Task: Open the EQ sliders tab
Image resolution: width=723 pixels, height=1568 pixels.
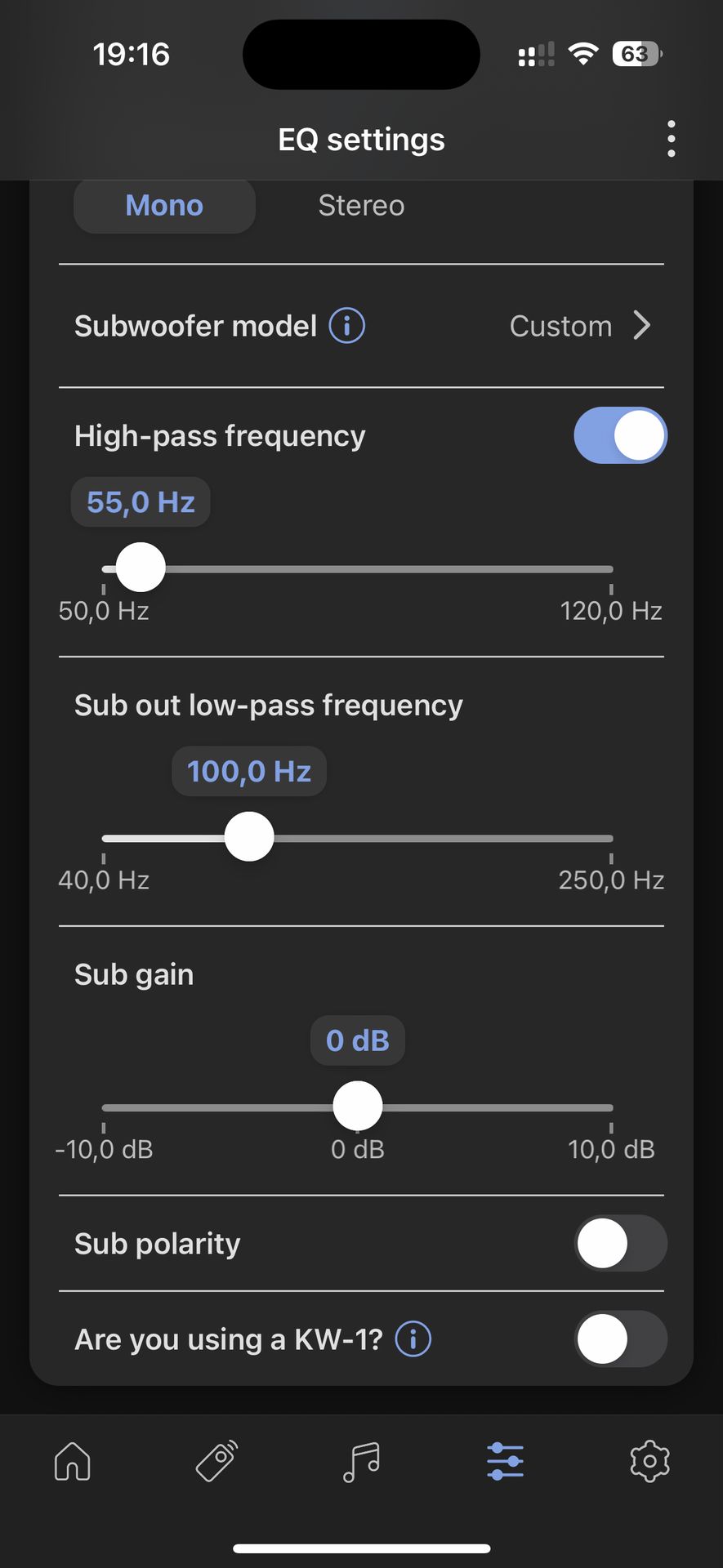Action: click(506, 1461)
